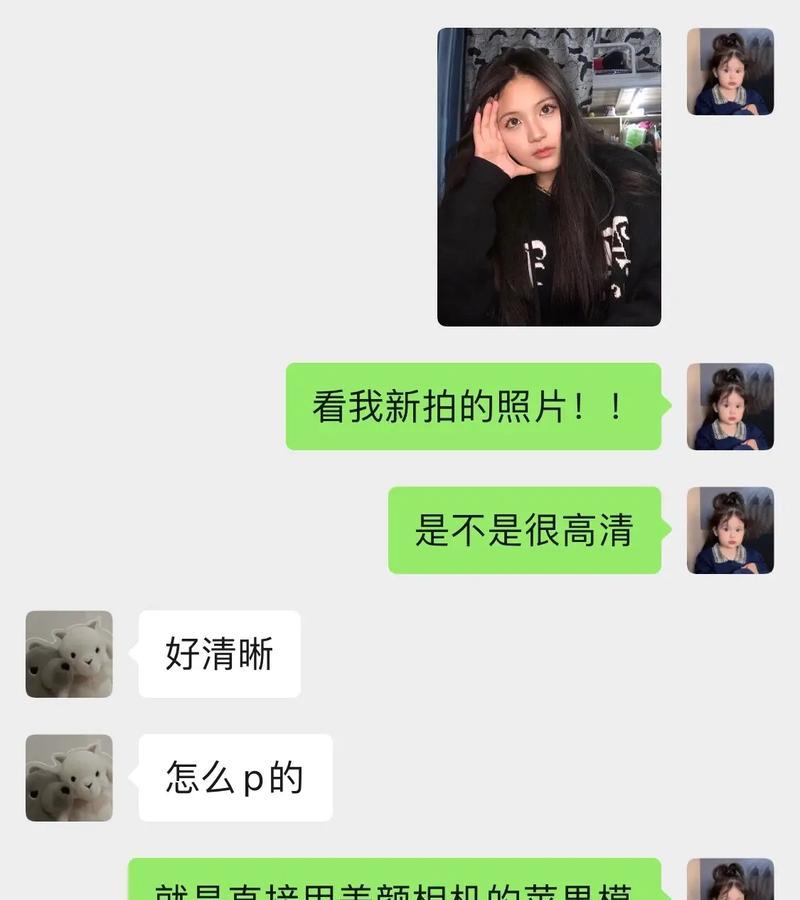Open friend's avatar beside 怎么p的
The image size is (800, 900).
tap(69, 778)
